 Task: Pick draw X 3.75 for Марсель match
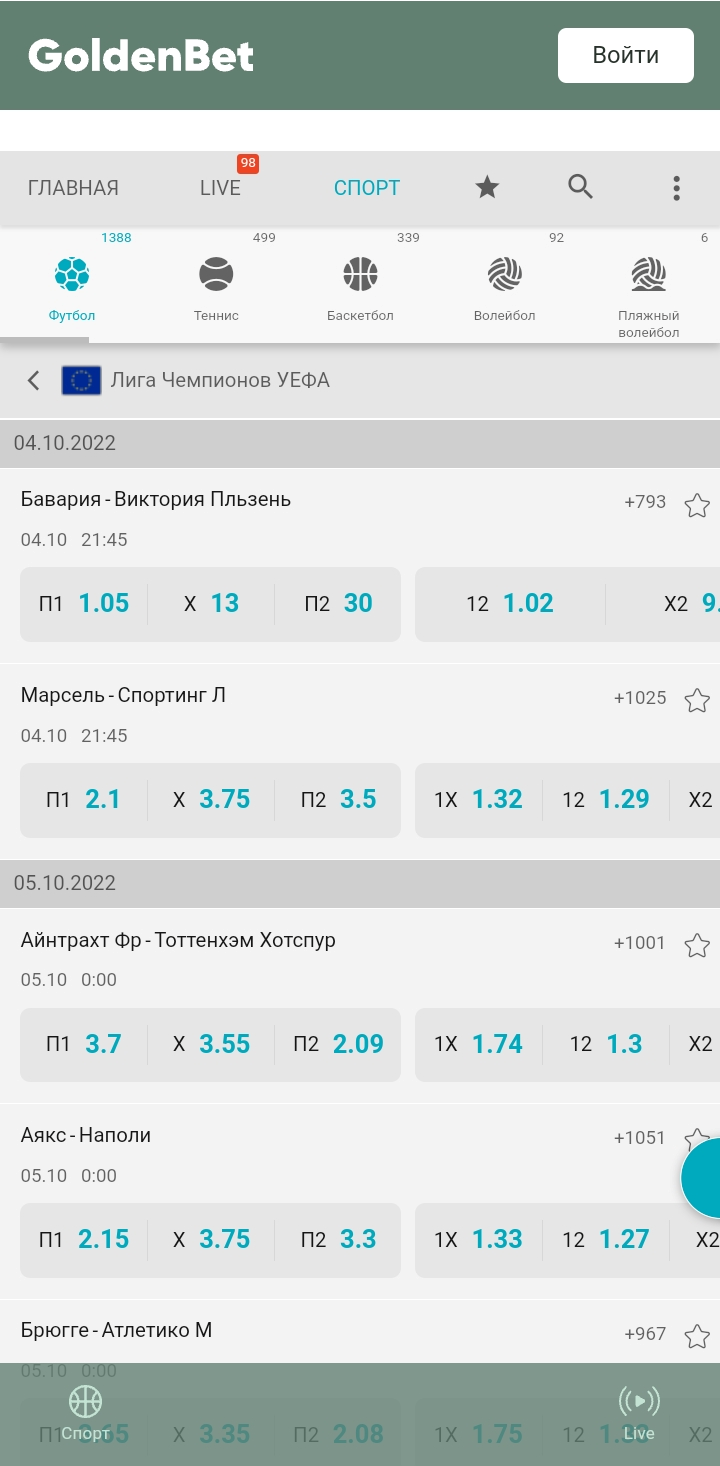(x=211, y=799)
